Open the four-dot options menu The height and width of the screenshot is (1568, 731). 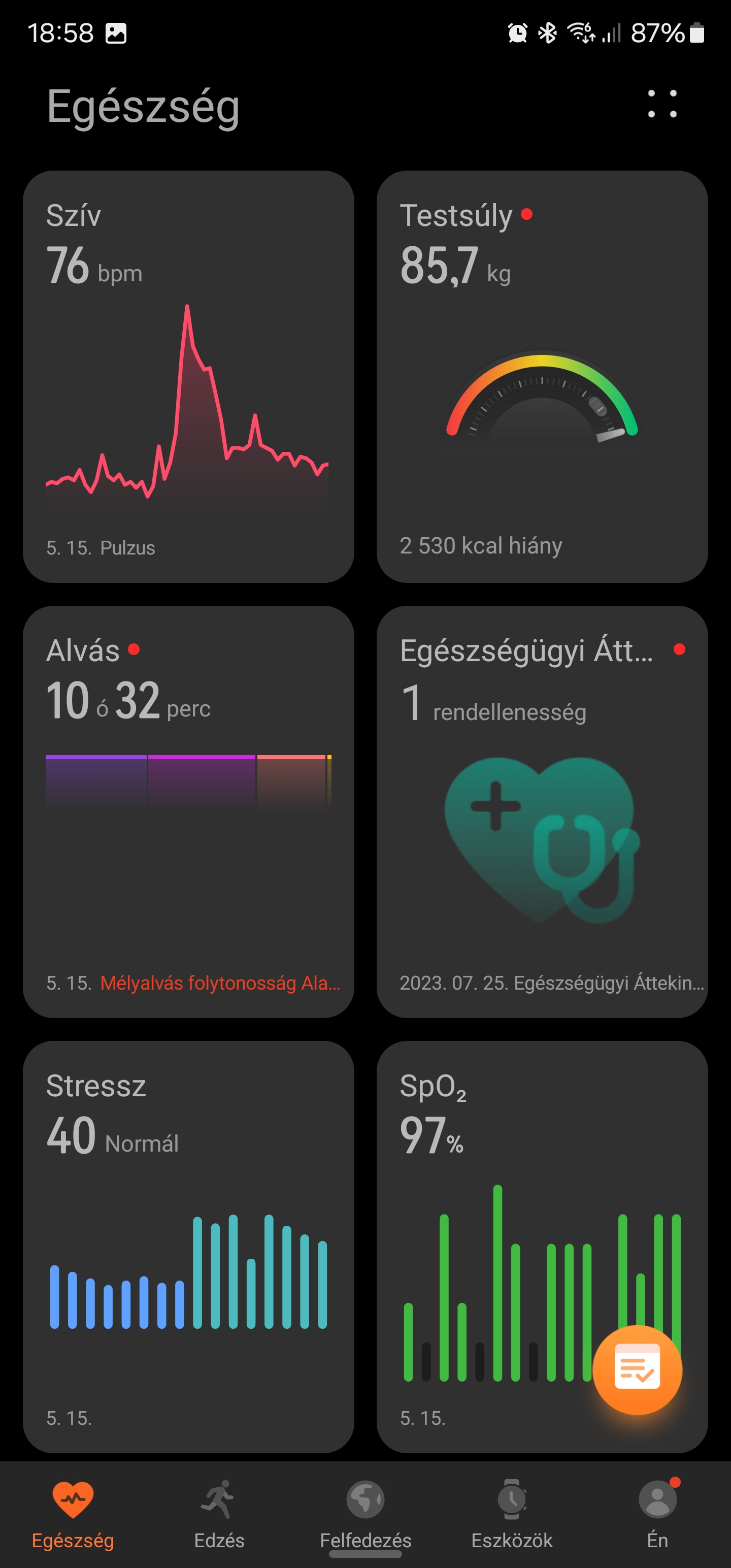(661, 104)
